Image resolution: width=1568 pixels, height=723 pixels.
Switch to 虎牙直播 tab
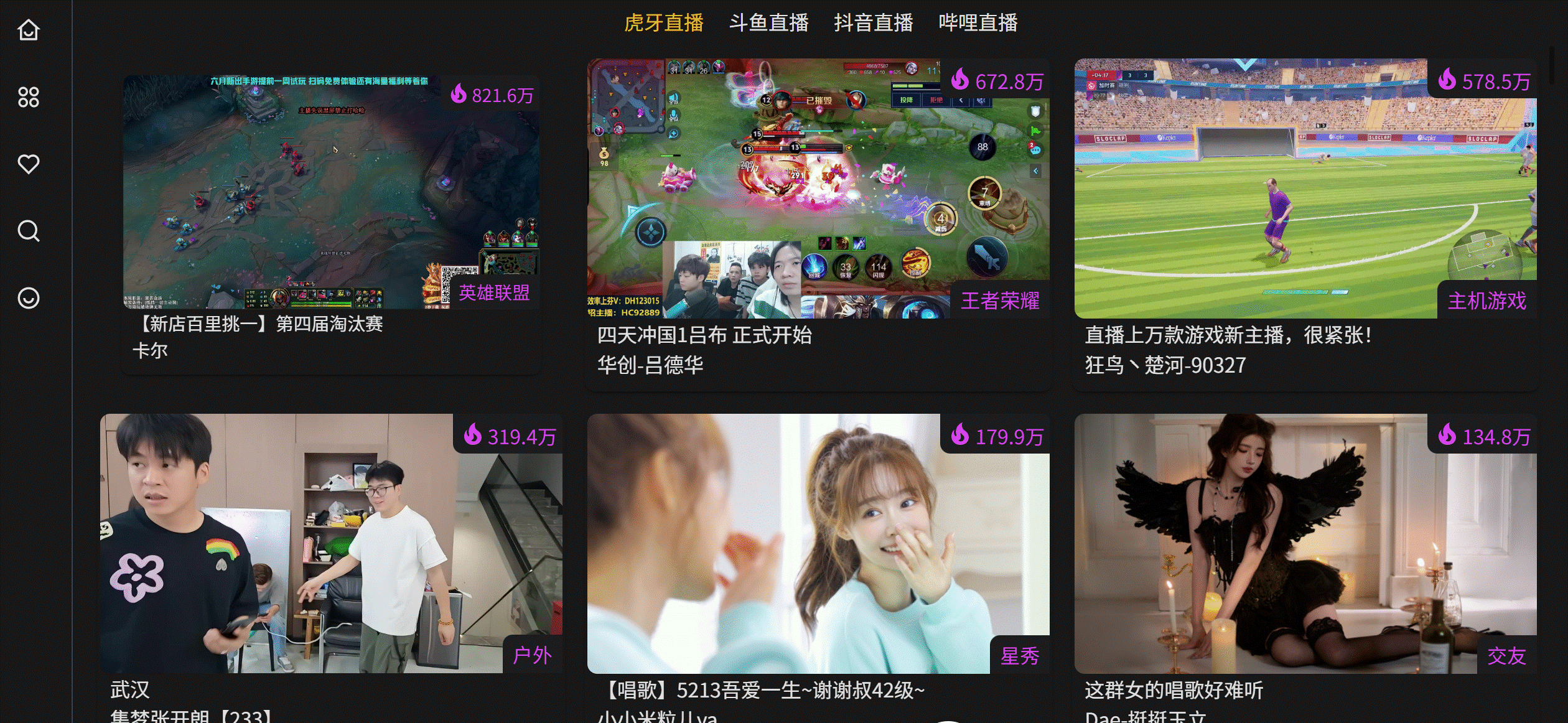point(663,23)
